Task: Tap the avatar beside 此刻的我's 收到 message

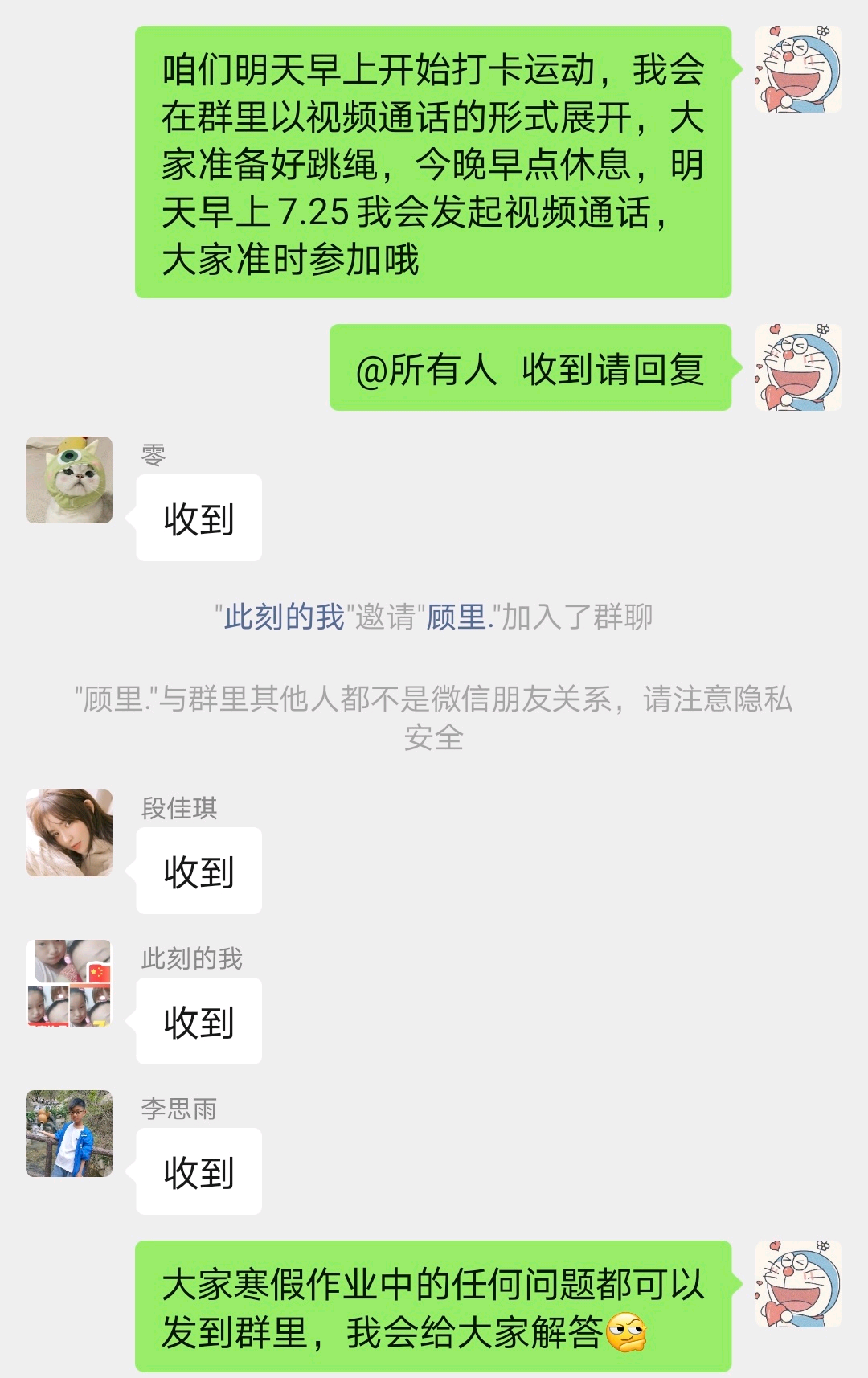Action: (x=69, y=982)
